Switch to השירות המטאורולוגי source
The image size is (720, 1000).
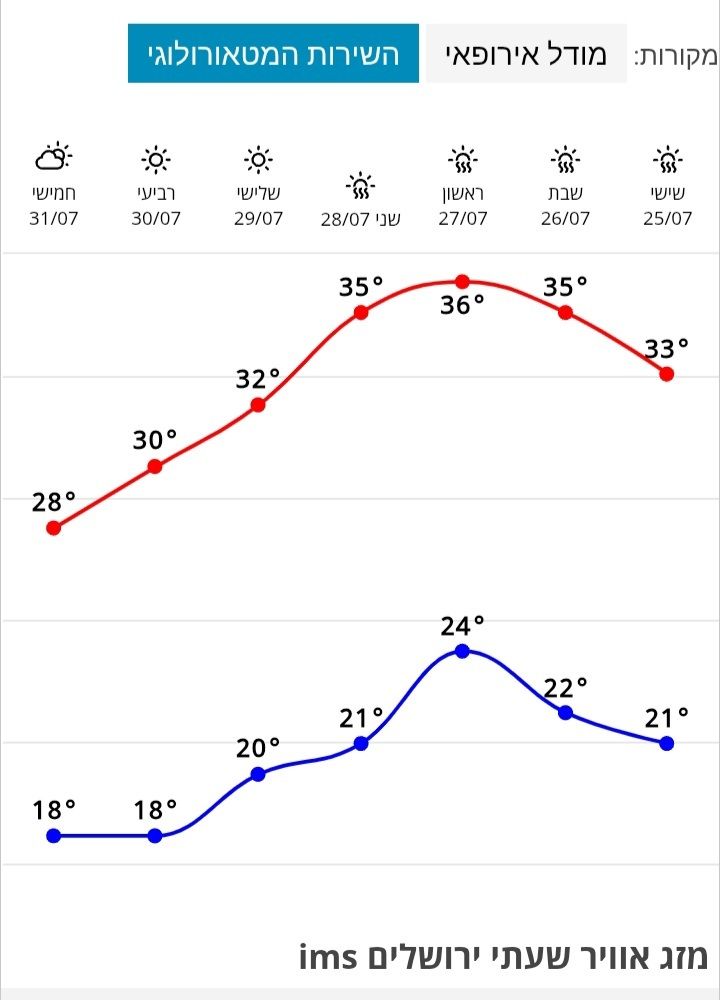(273, 54)
